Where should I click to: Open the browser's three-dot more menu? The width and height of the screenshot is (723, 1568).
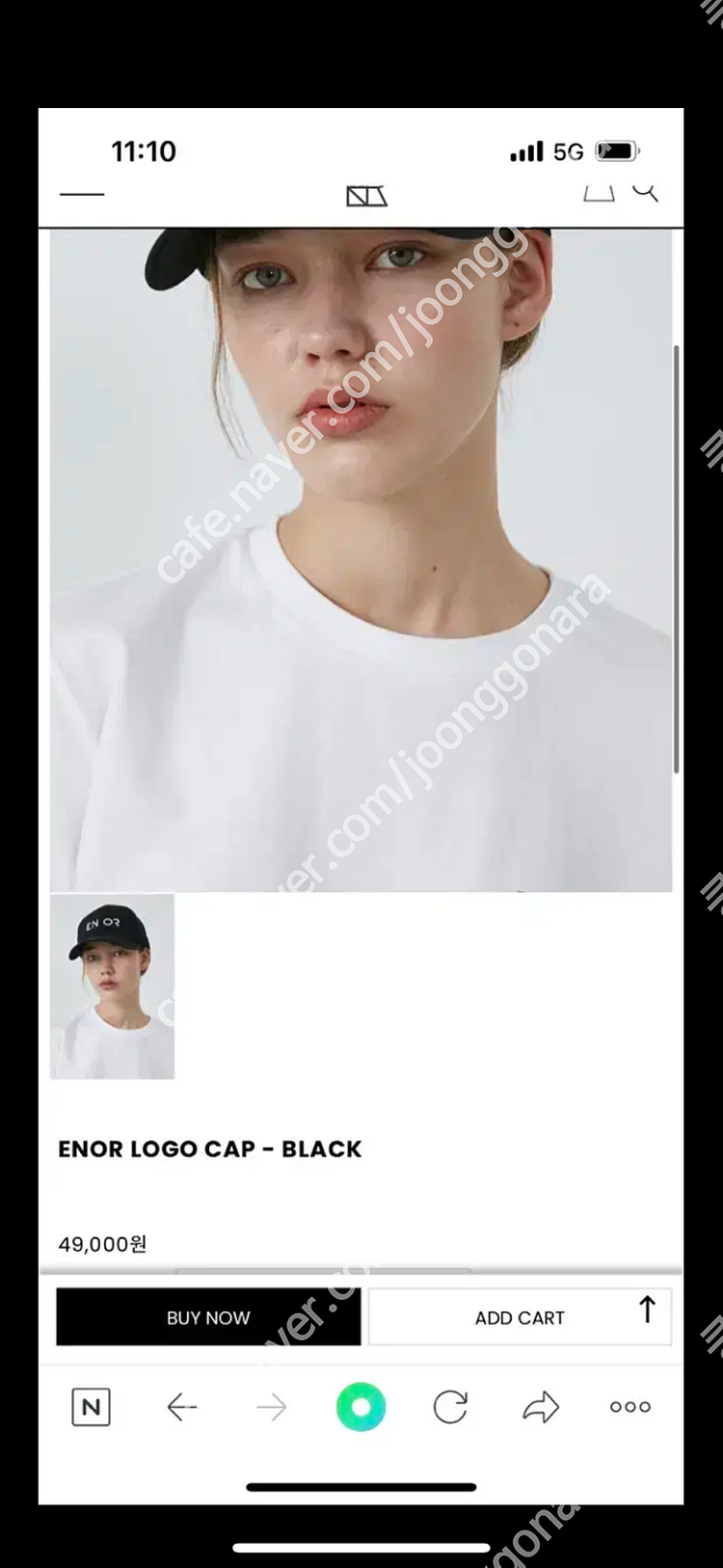(630, 1407)
